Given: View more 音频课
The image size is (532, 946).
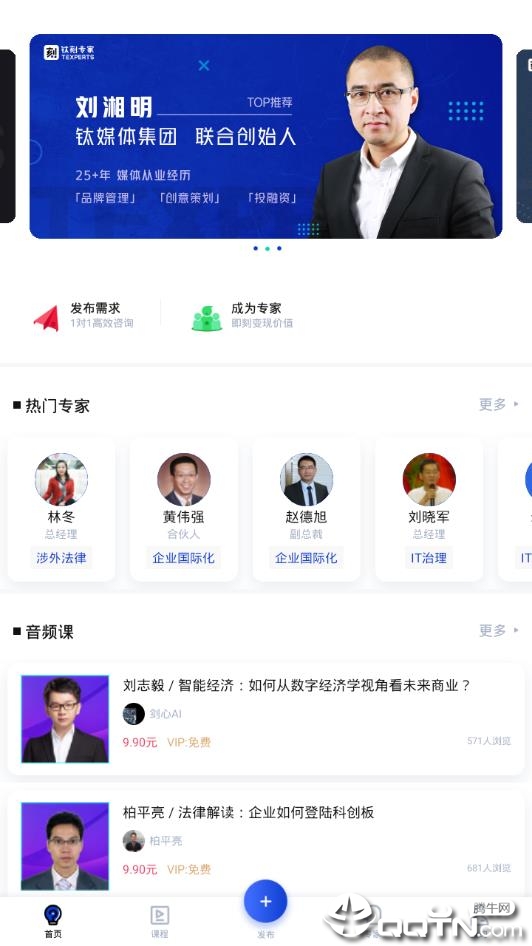Looking at the screenshot, I should click(x=498, y=630).
